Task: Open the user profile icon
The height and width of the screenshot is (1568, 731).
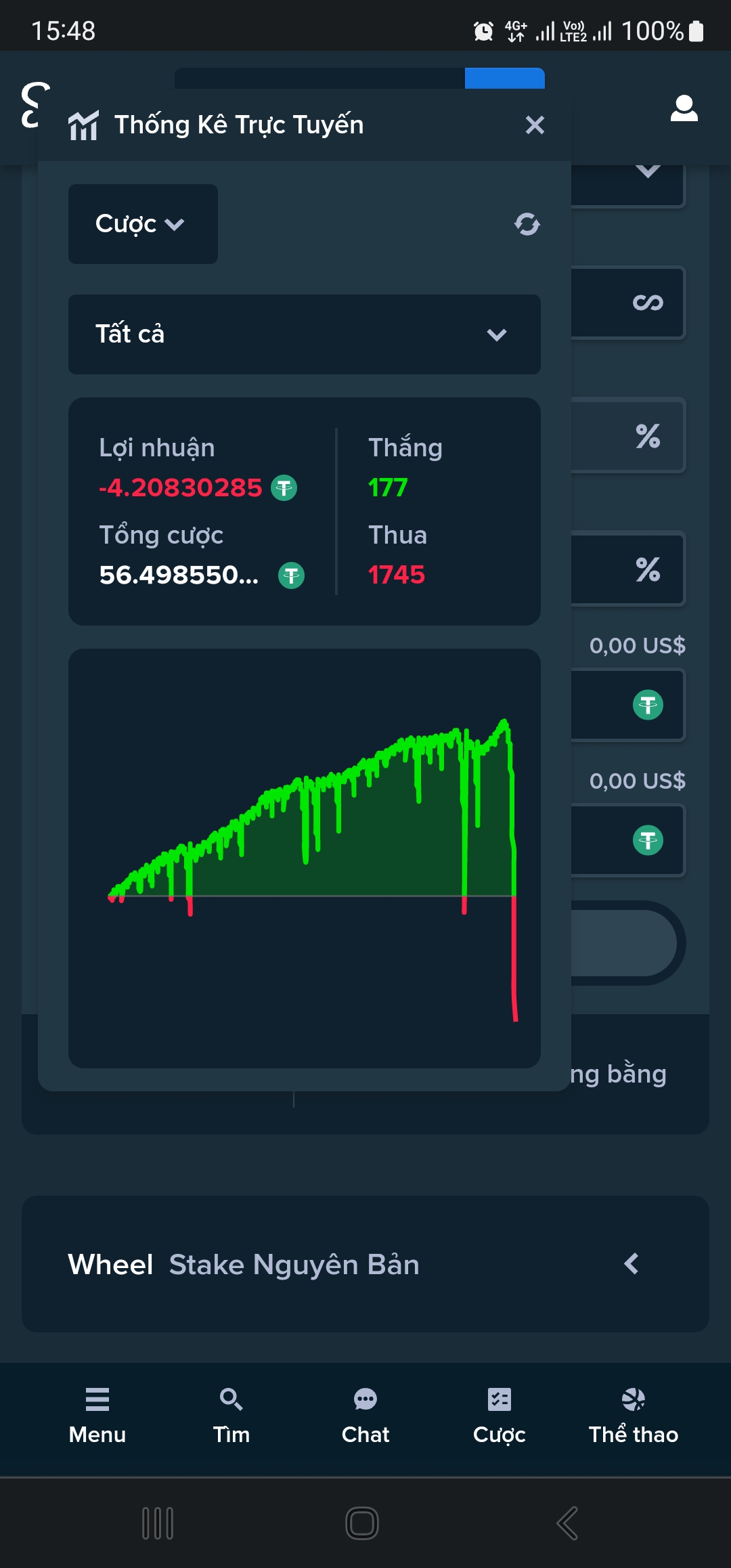Action: pos(684,108)
